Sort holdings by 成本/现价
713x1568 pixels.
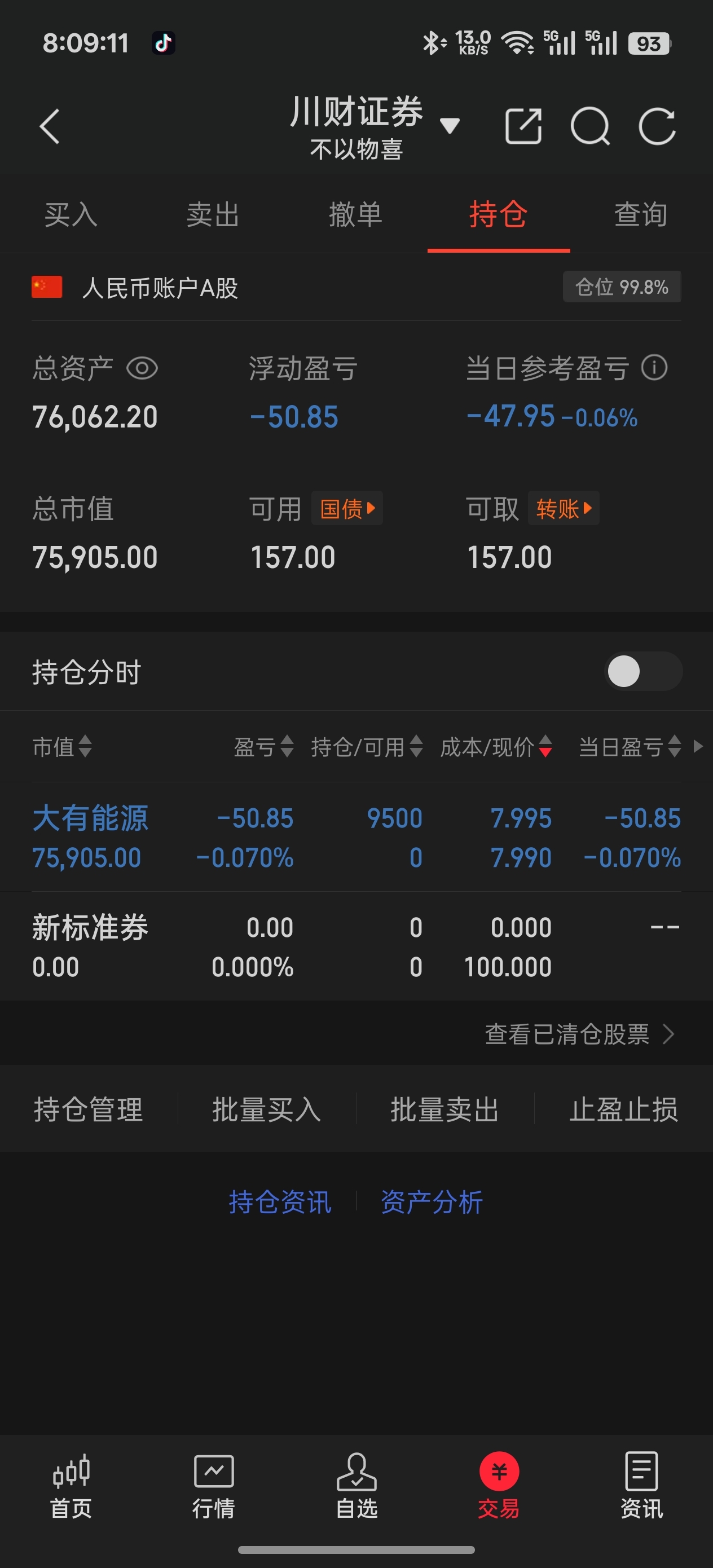(496, 747)
